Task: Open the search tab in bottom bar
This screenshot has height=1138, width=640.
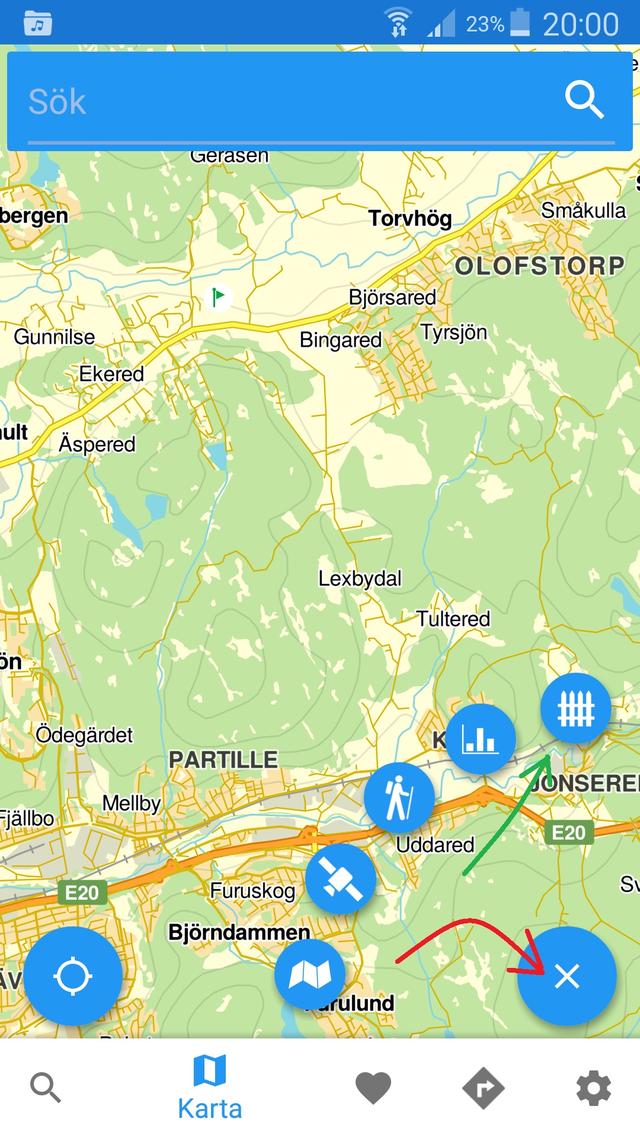Action: click(x=46, y=1088)
